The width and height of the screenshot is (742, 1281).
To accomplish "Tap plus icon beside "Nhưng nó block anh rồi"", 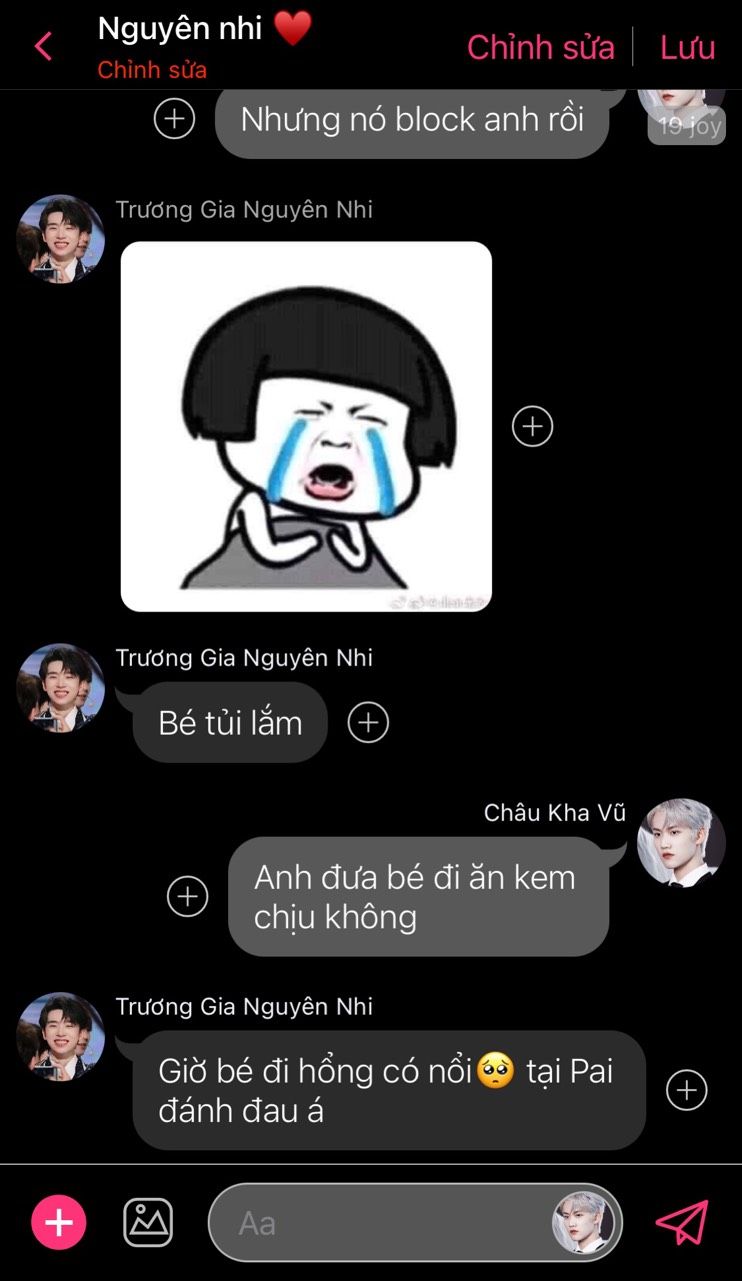I will 174,119.
